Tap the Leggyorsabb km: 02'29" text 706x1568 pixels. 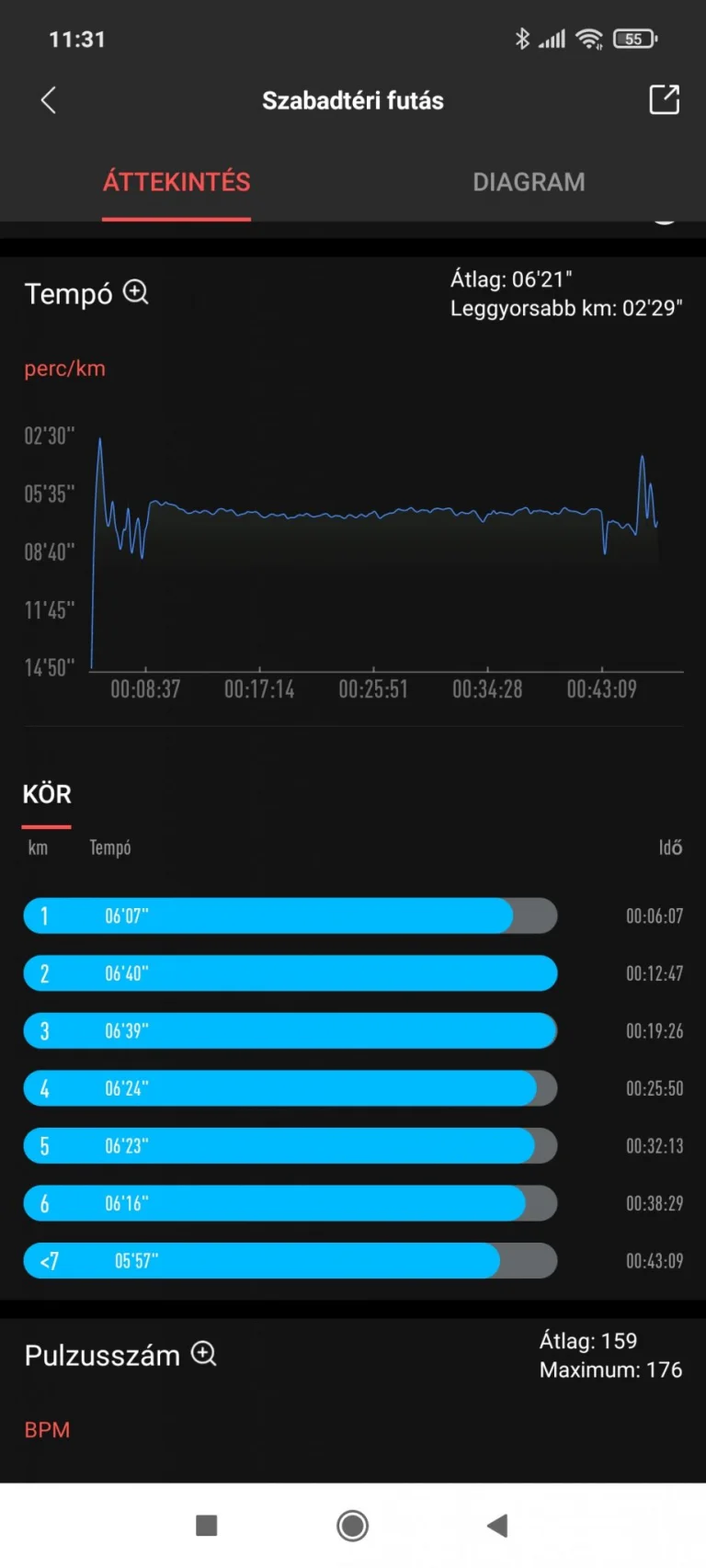click(566, 309)
